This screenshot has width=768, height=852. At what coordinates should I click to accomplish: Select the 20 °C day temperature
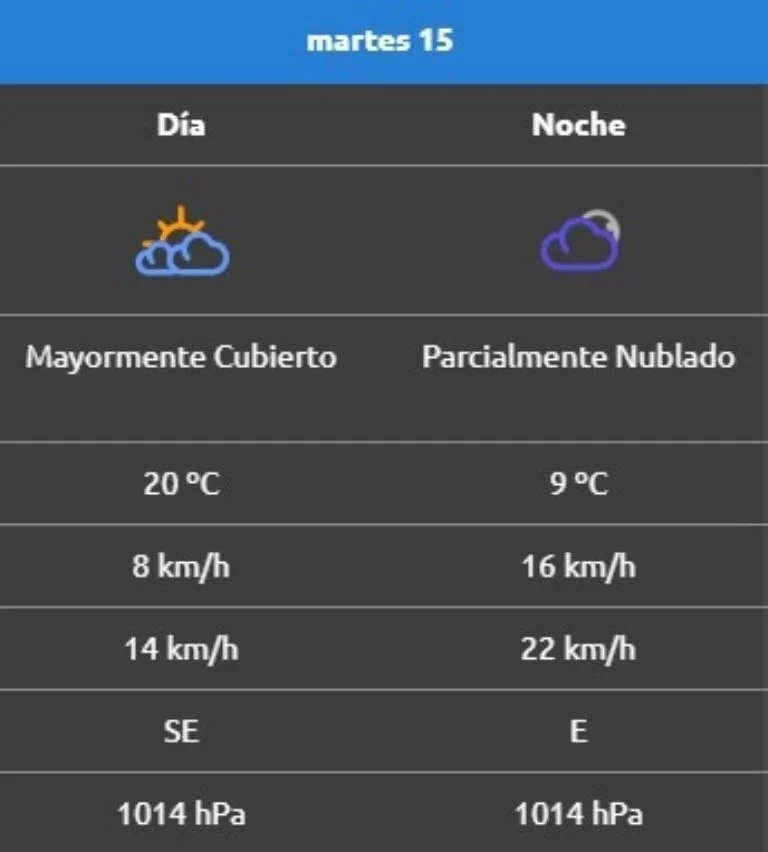184,482
